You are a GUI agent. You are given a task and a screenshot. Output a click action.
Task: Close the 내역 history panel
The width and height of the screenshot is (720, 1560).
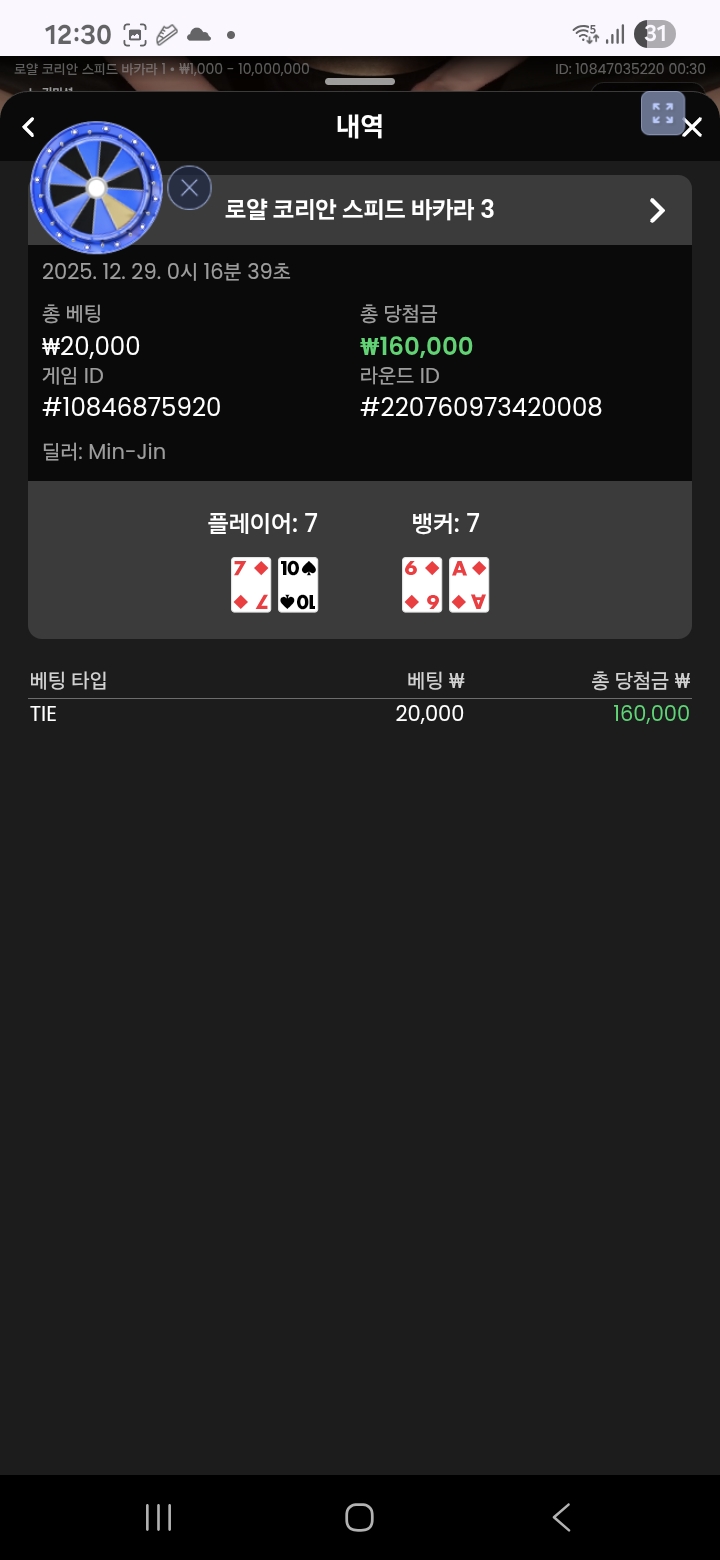click(693, 128)
